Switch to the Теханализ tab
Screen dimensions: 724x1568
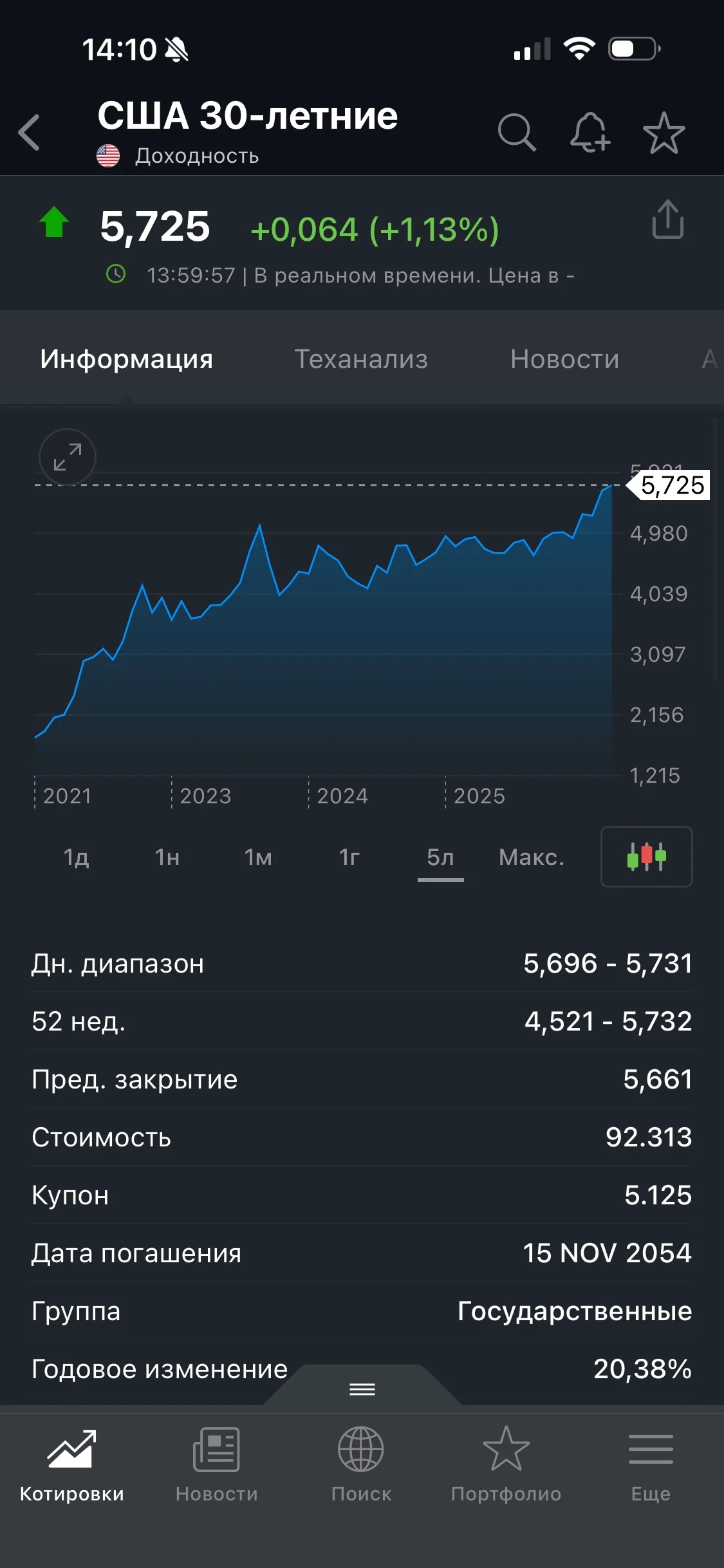click(361, 359)
